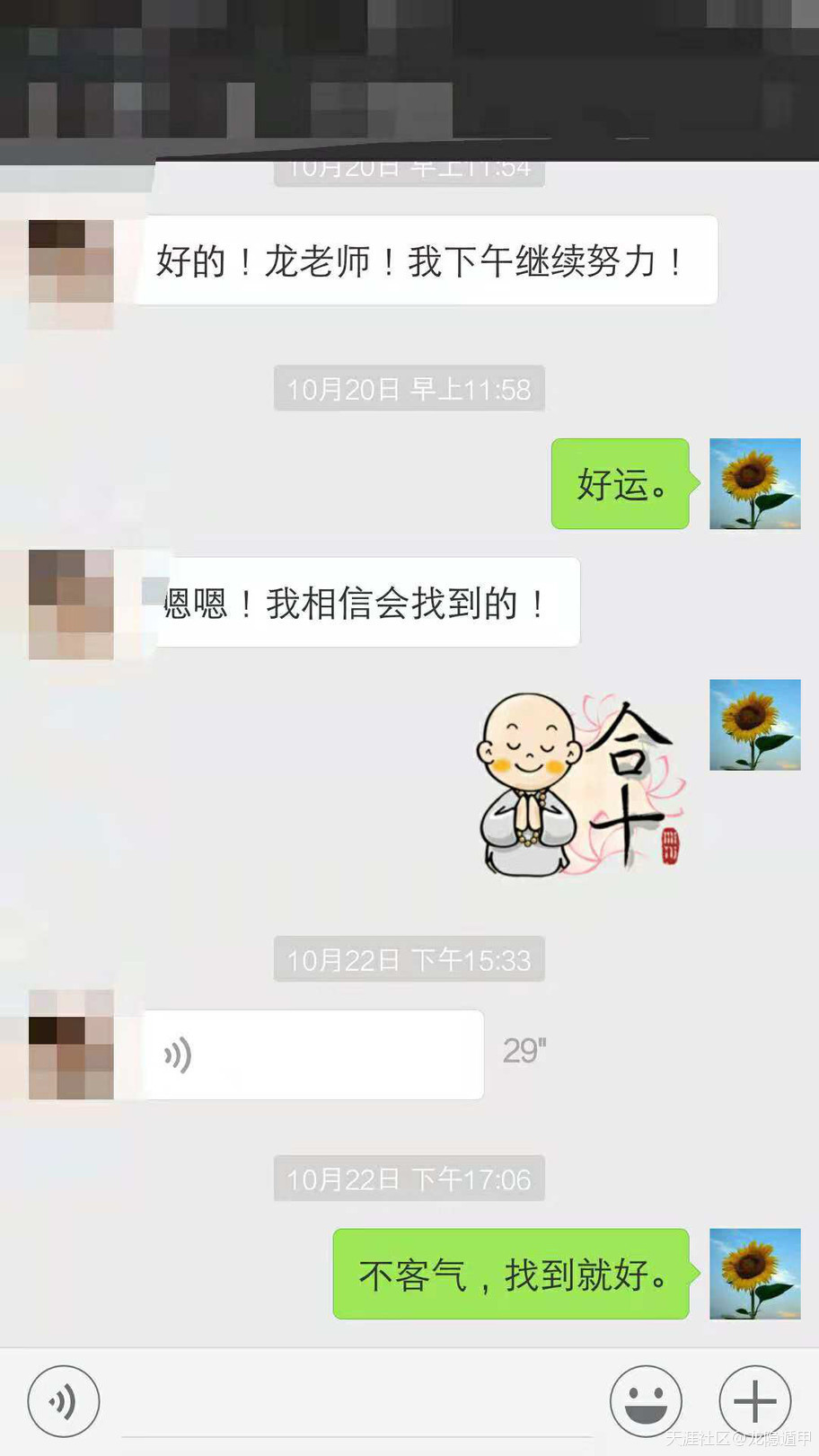Tap the sunflower avatar beside 好运。
This screenshot has height=1456, width=819.
(x=754, y=483)
